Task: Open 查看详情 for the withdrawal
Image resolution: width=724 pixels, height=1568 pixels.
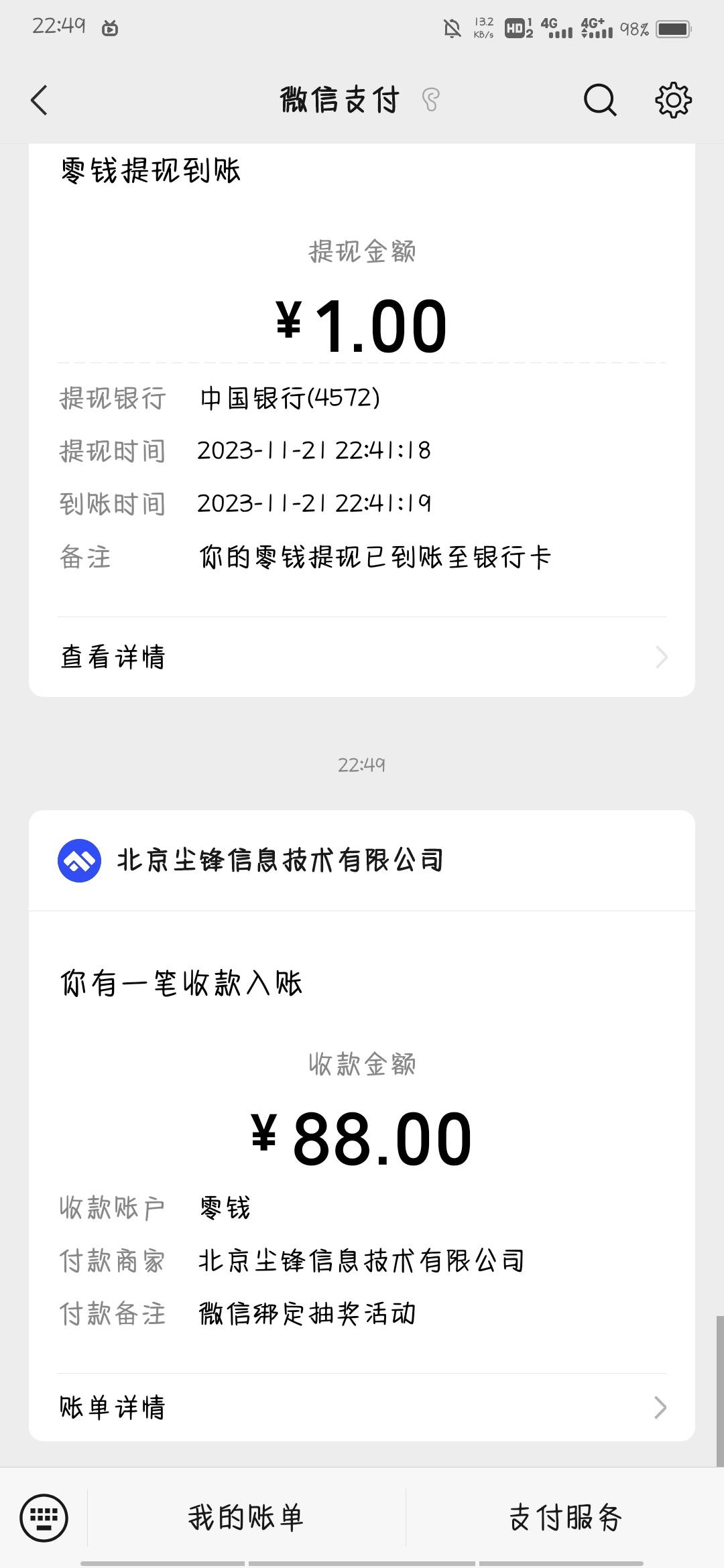Action: (362, 657)
